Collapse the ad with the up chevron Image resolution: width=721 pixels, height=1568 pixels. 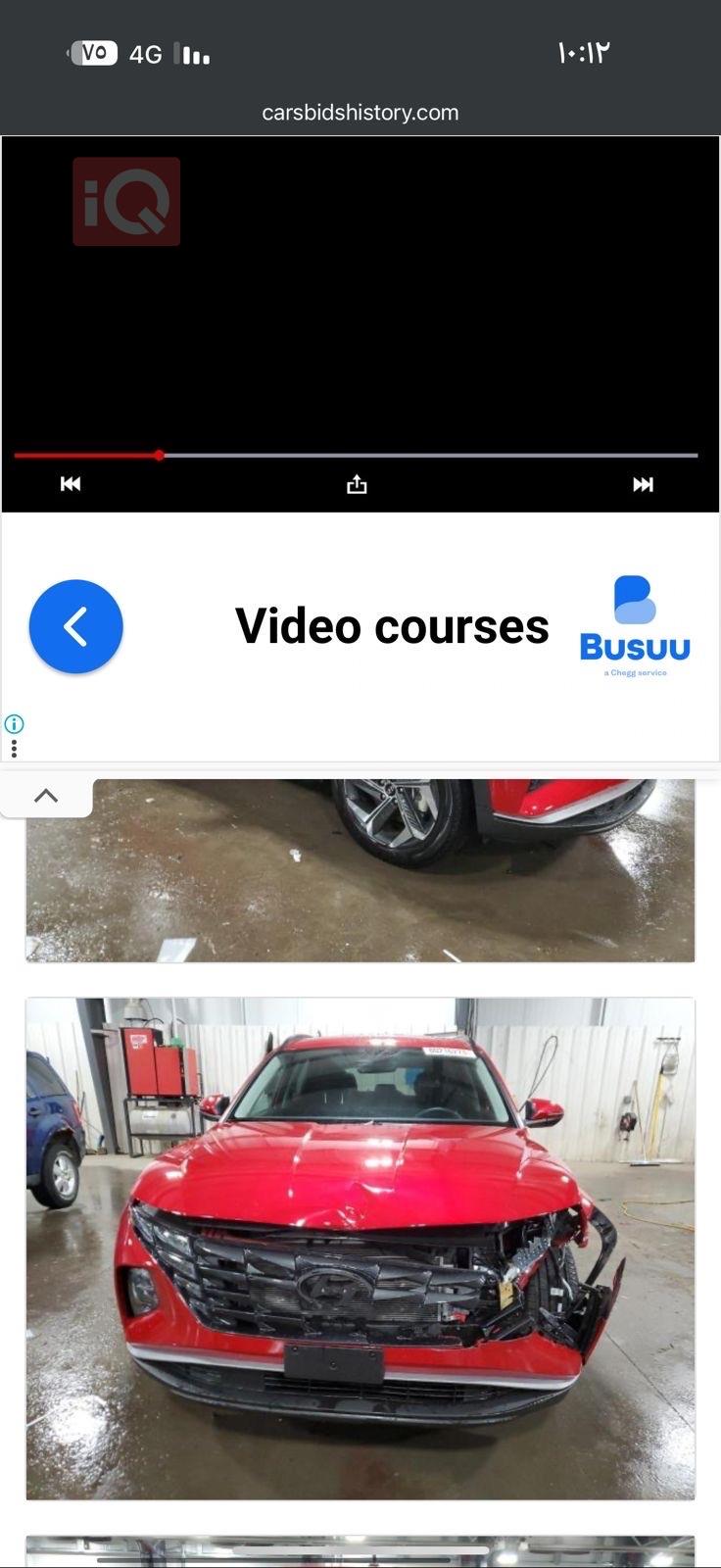point(46,796)
